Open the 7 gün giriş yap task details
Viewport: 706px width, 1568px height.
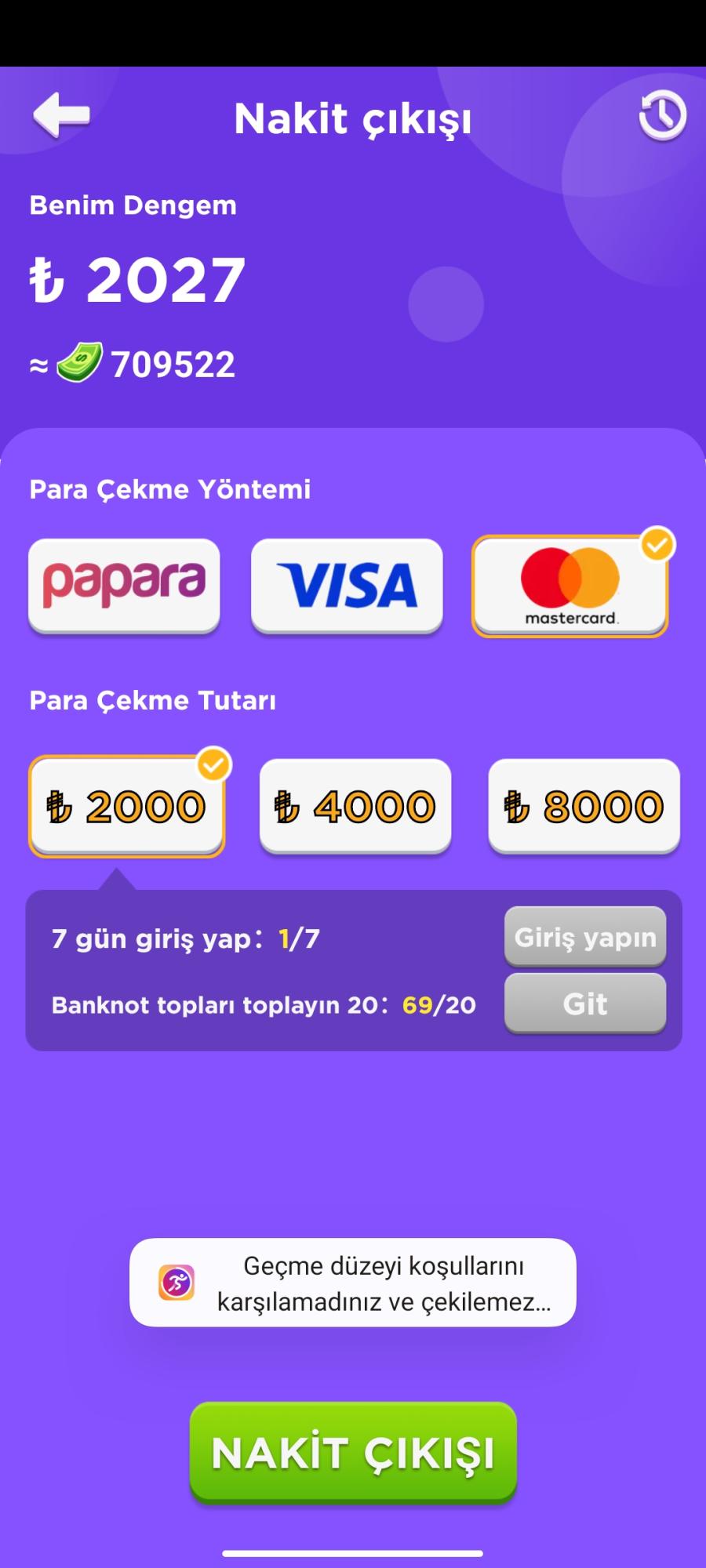click(187, 938)
